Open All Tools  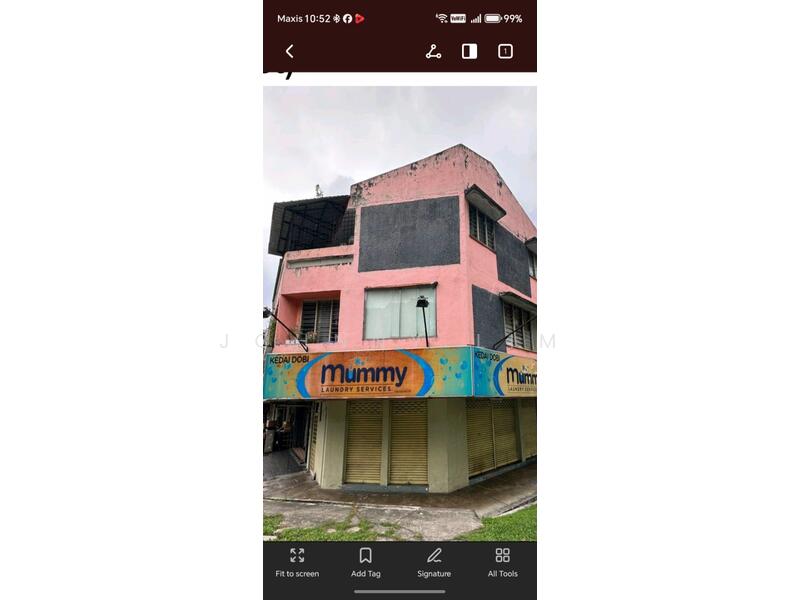502,562
